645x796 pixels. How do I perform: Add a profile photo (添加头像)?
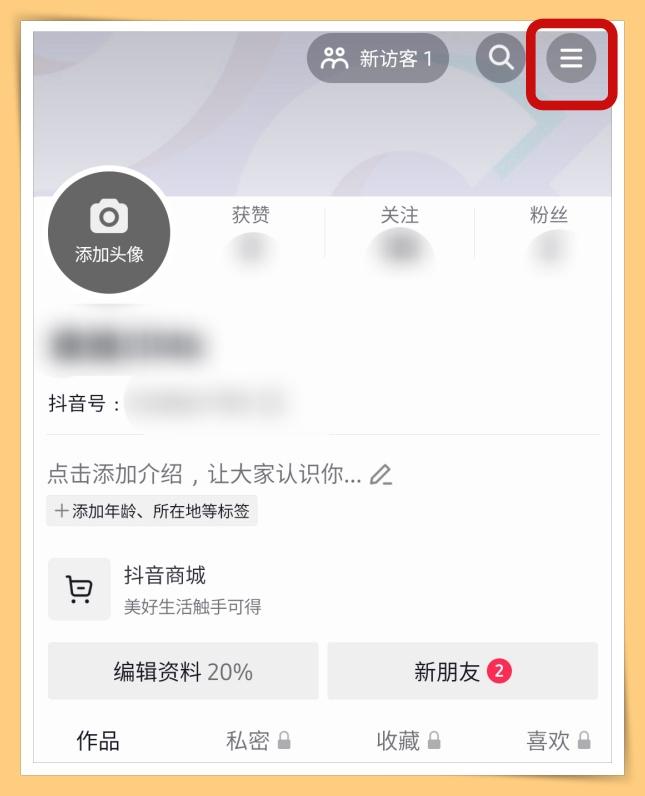point(109,232)
